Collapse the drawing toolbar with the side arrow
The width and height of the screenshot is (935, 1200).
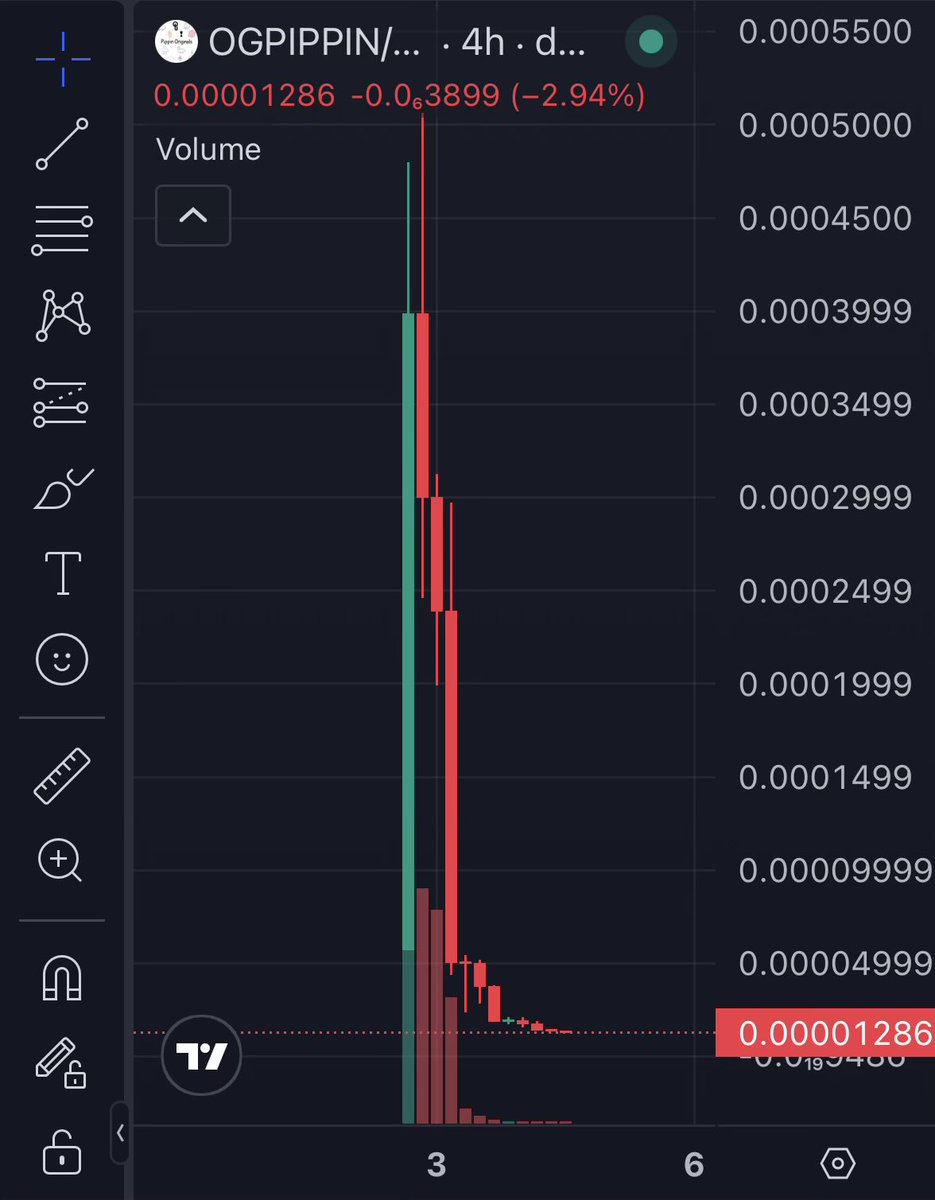point(120,1133)
